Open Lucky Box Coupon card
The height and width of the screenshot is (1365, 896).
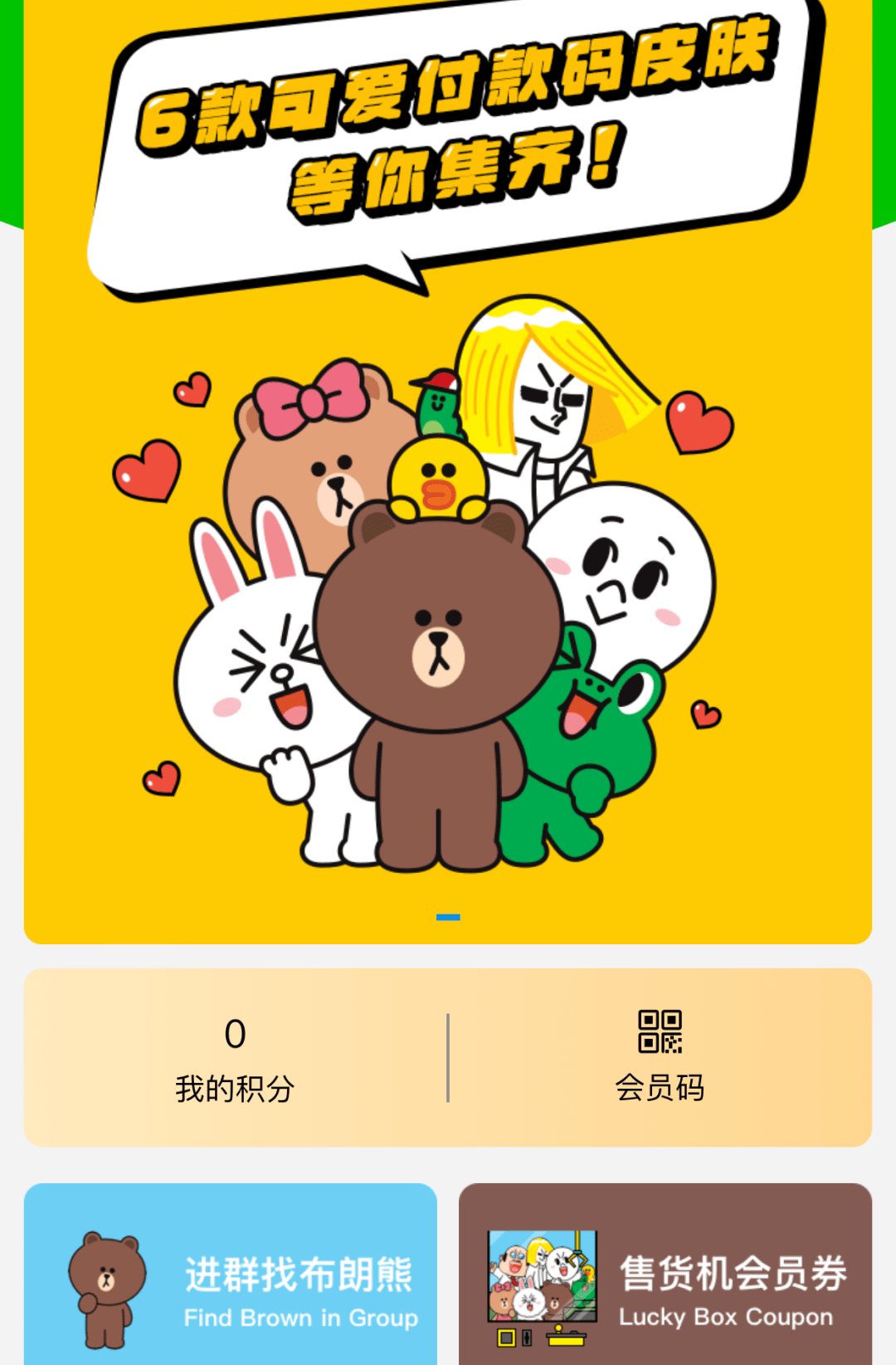pyautogui.click(x=665, y=1278)
